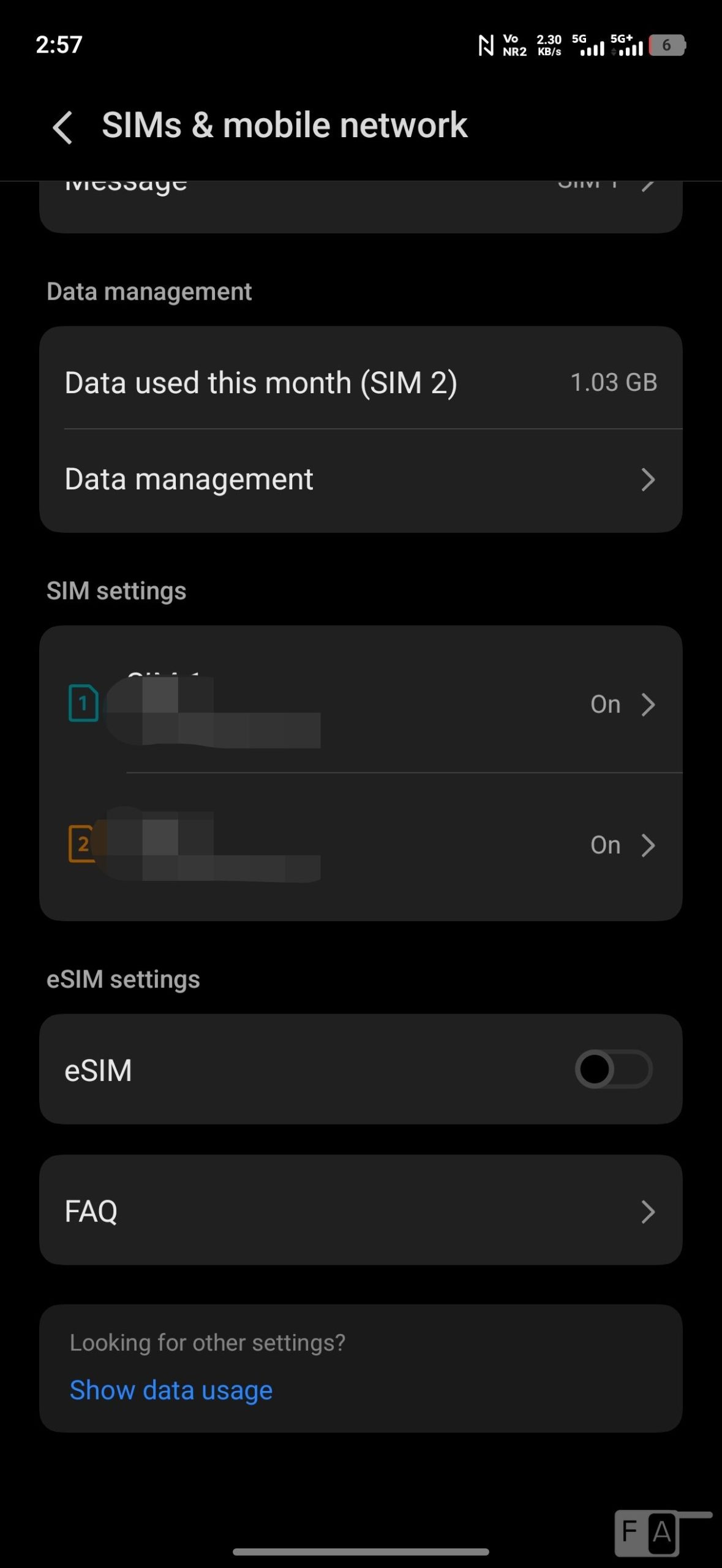
Task: Open the FAQ page
Action: coord(361,1210)
